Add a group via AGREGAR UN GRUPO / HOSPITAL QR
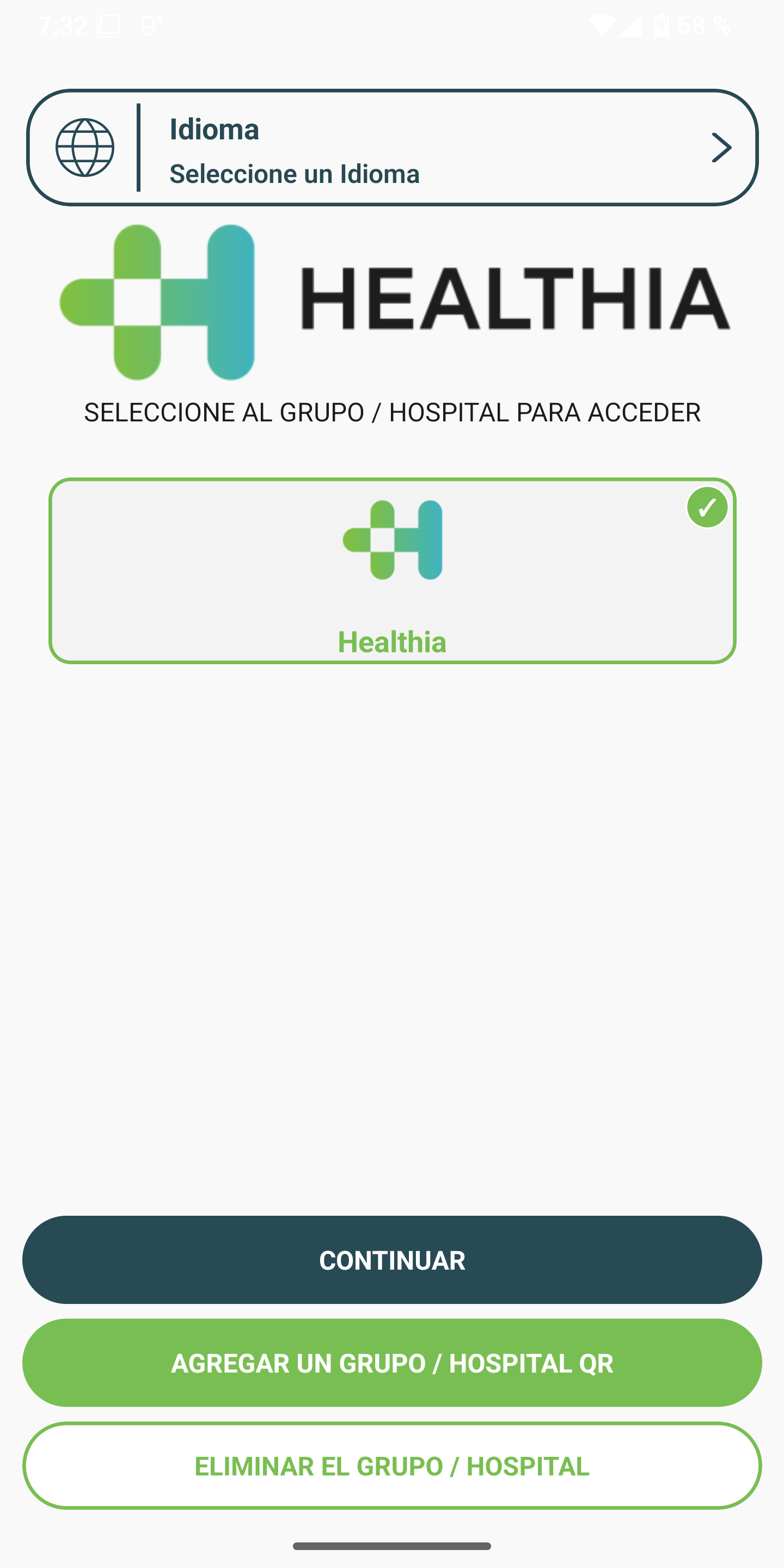The width and height of the screenshot is (784, 1568). point(392,1362)
